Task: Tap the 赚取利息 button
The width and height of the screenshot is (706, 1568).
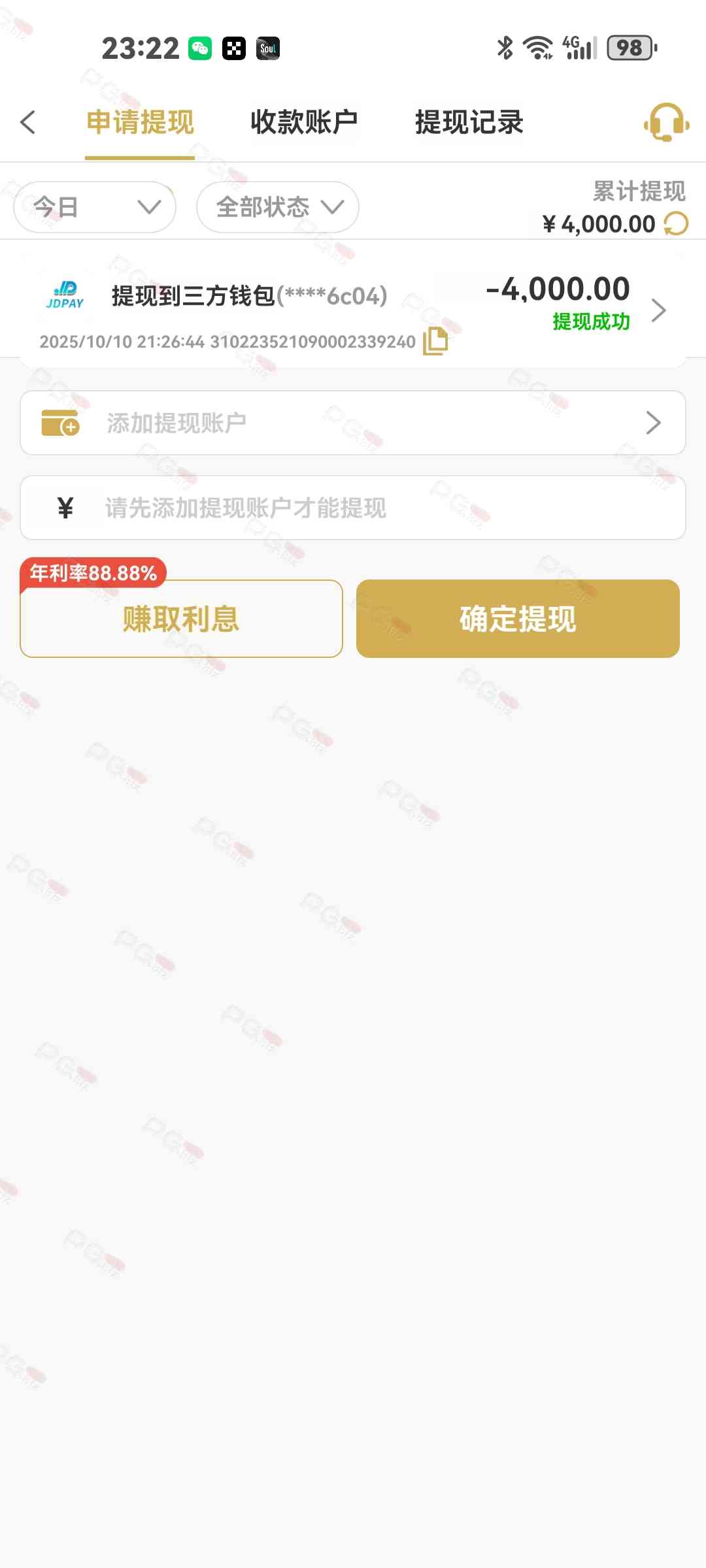Action: tap(182, 619)
